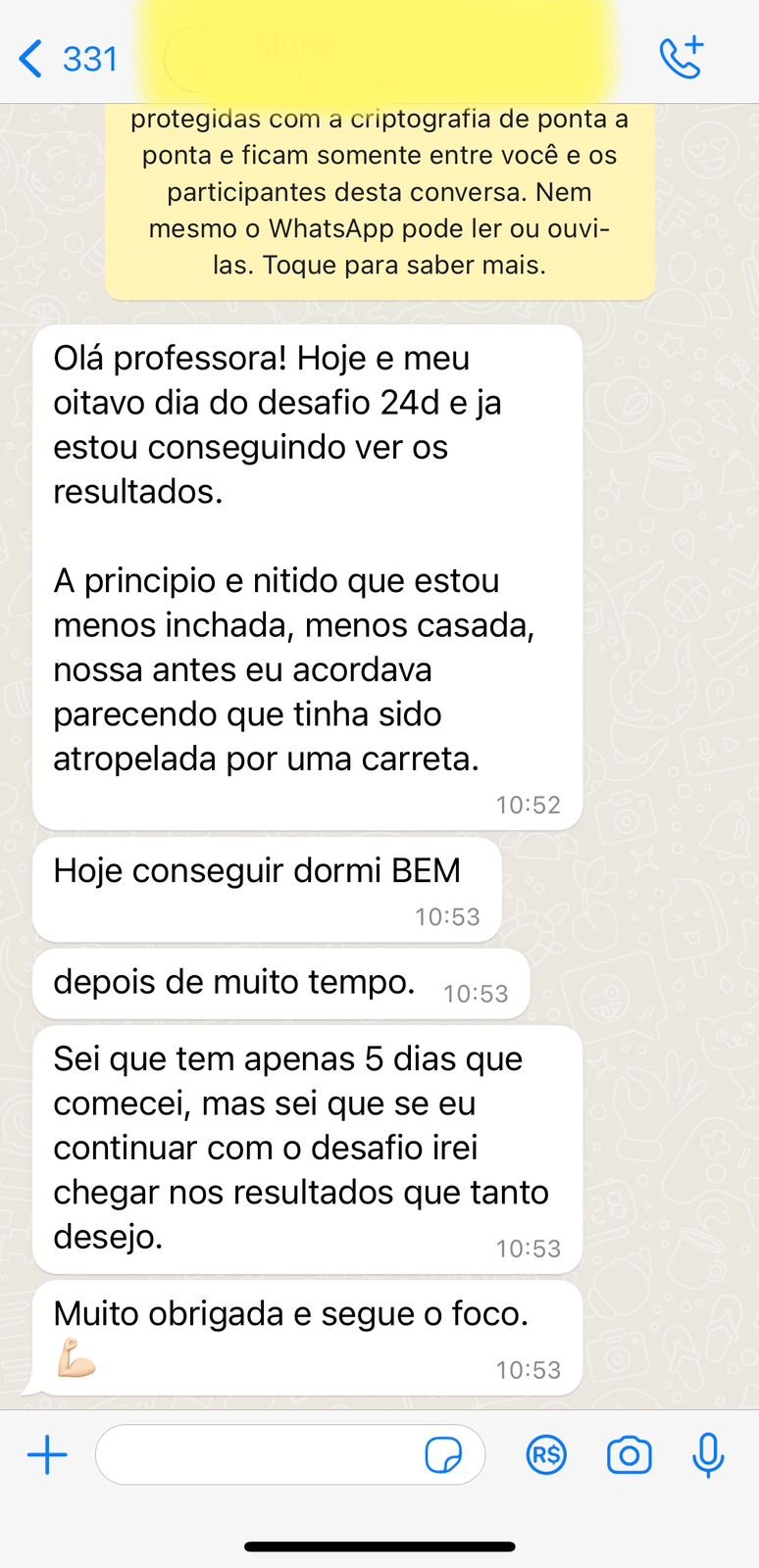
Task: Open the encryption notice to learn more
Action: coord(379,196)
